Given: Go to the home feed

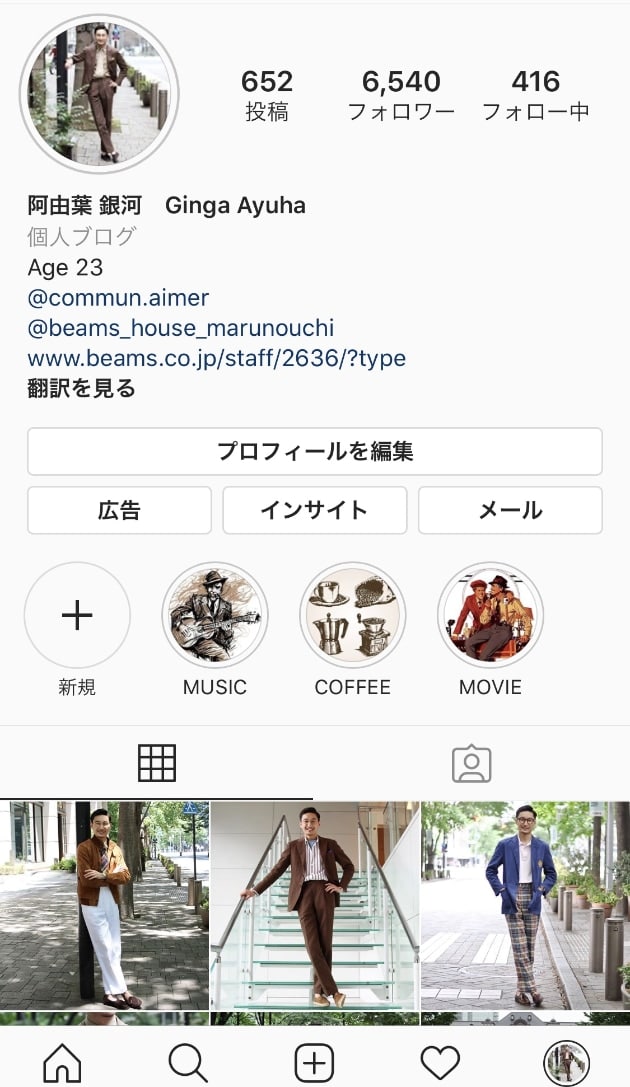Looking at the screenshot, I should click(62, 1062).
